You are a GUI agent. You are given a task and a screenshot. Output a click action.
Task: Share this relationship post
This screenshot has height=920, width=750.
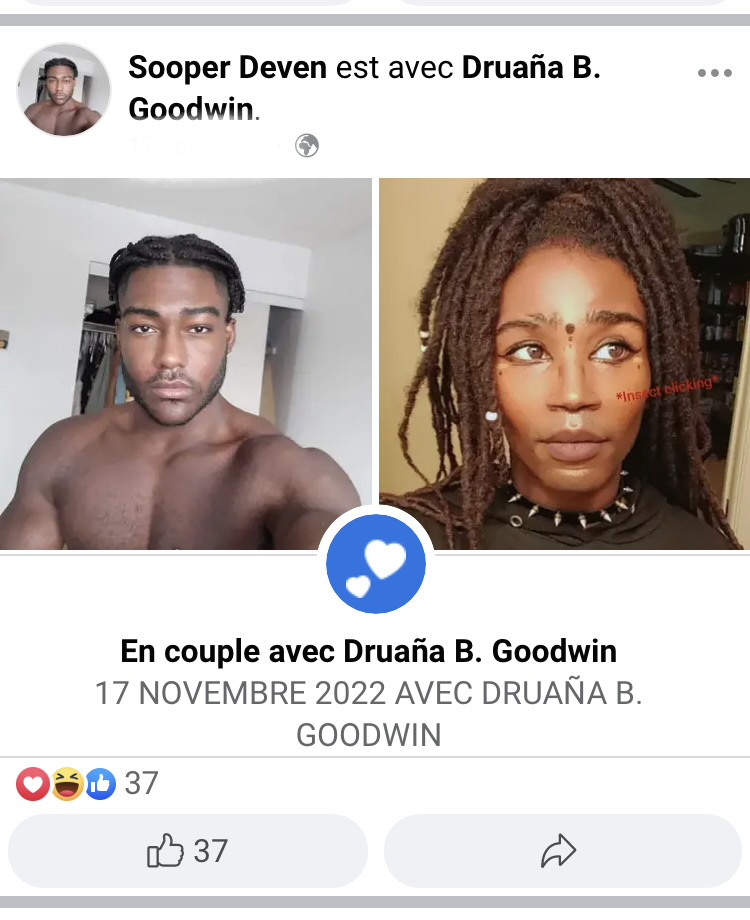[x=561, y=851]
